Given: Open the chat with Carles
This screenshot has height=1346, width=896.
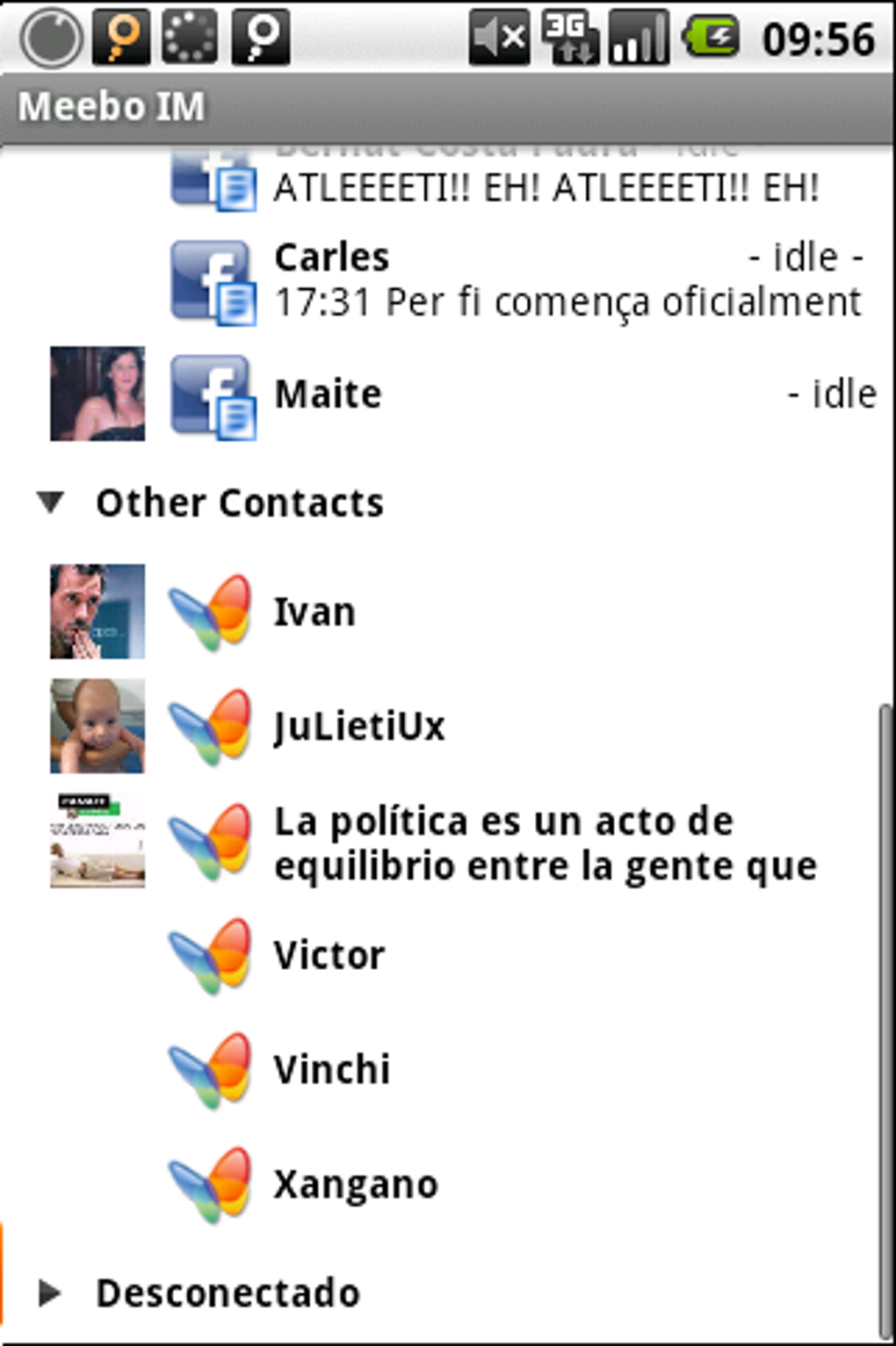Looking at the screenshot, I should click(527, 281).
